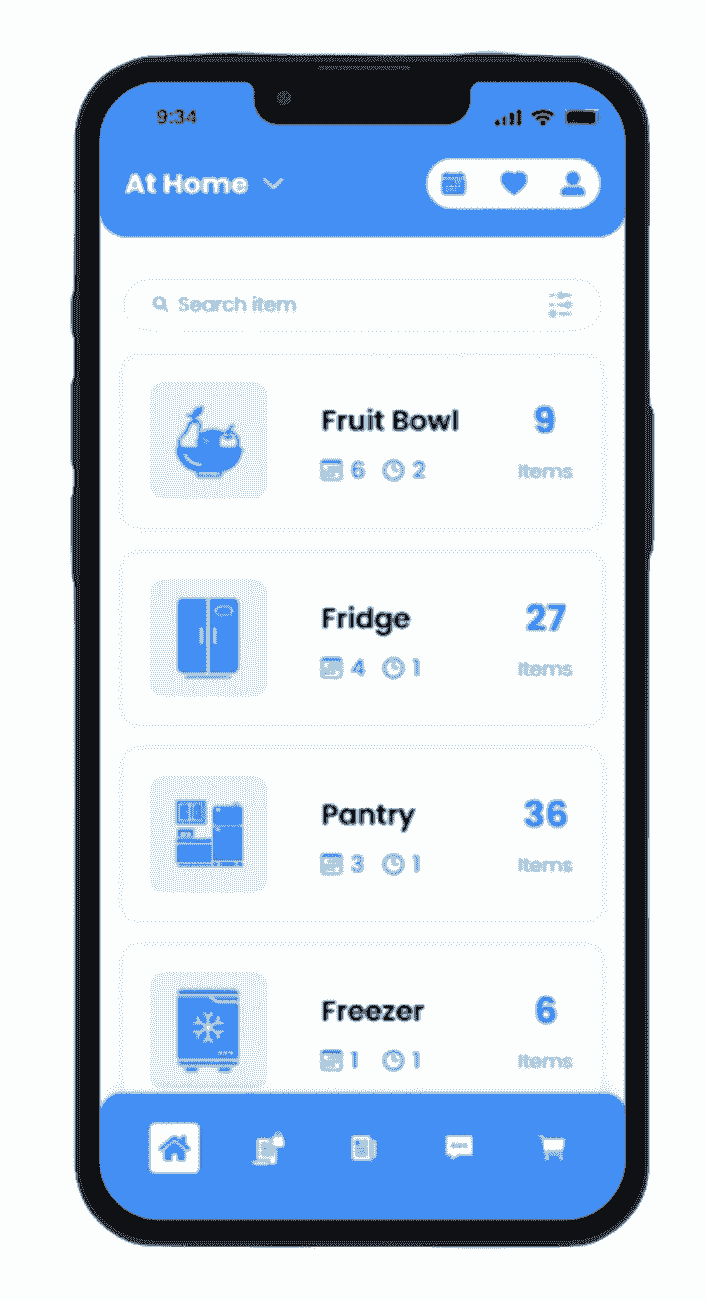Viewport: 706px width, 1300px height.
Task: Switch to the document notes tab
Action: (363, 1148)
